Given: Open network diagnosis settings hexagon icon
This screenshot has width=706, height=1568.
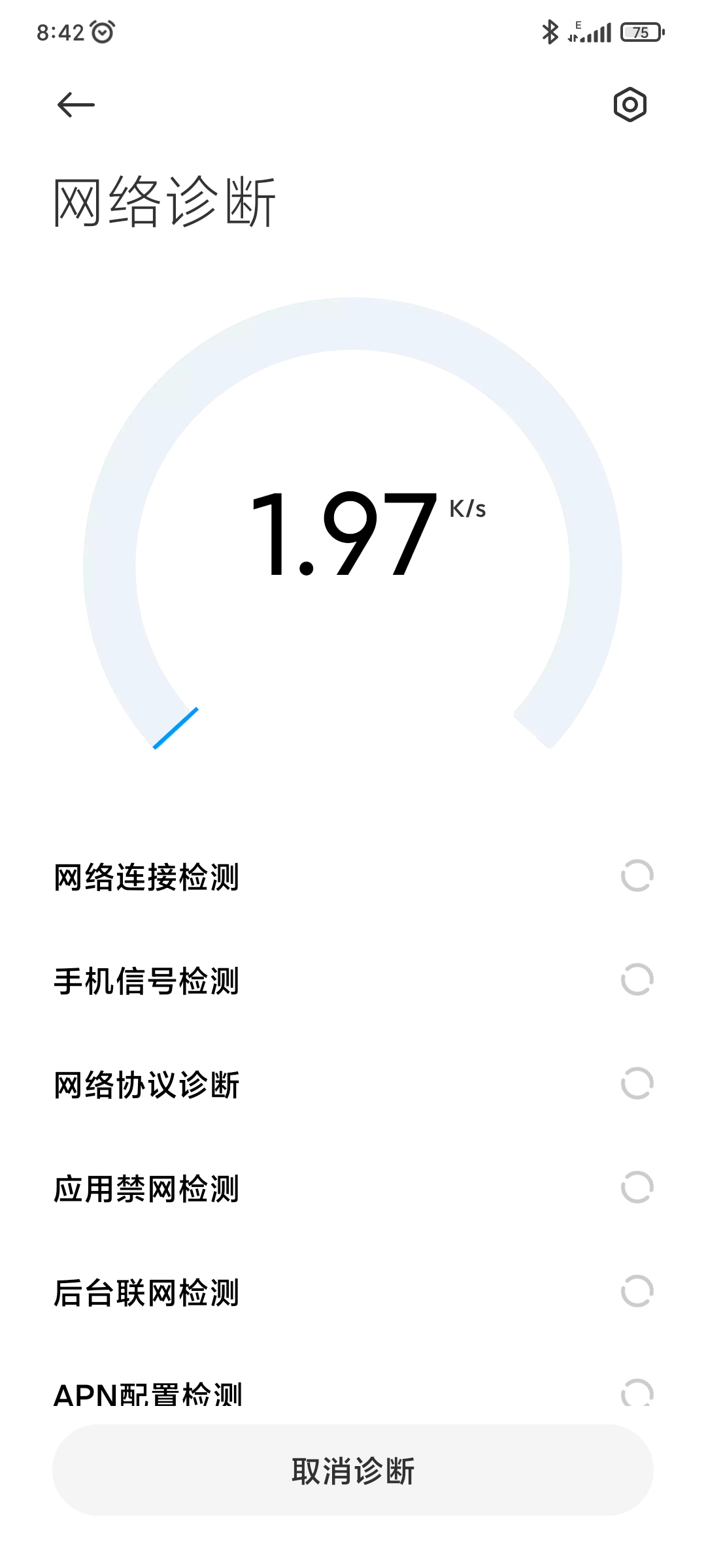Looking at the screenshot, I should coord(630,105).
